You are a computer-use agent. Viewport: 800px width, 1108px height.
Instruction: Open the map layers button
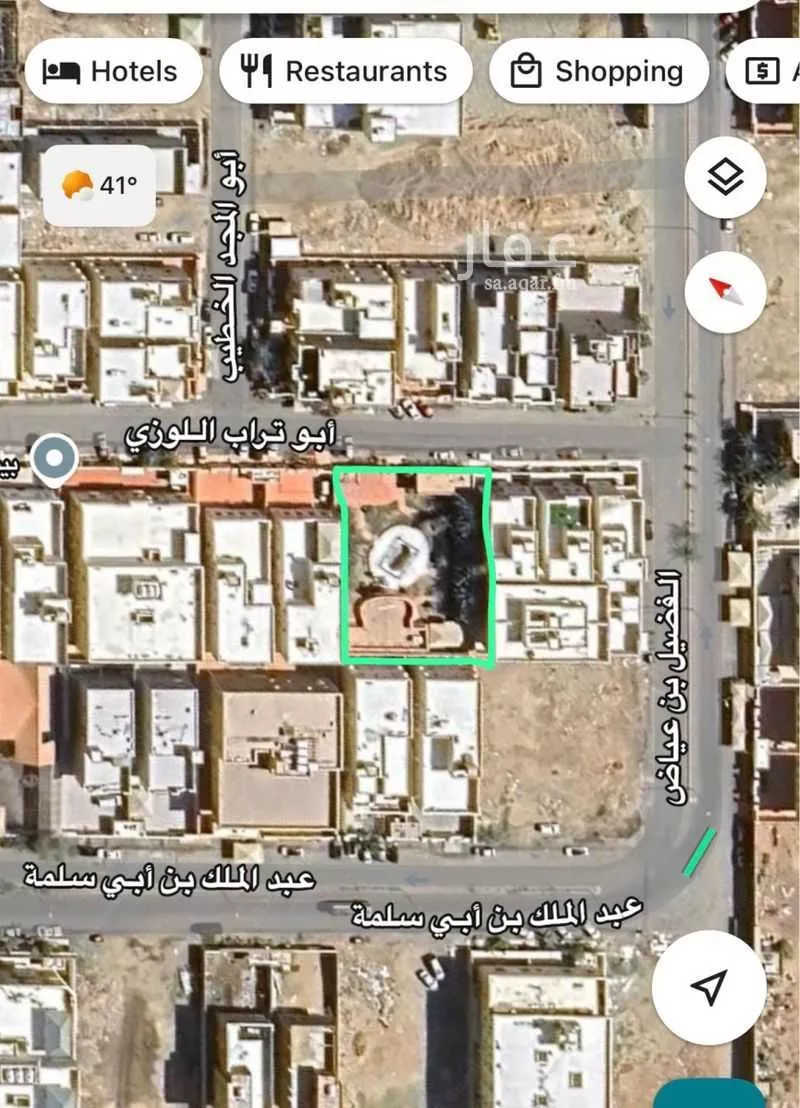point(725,179)
